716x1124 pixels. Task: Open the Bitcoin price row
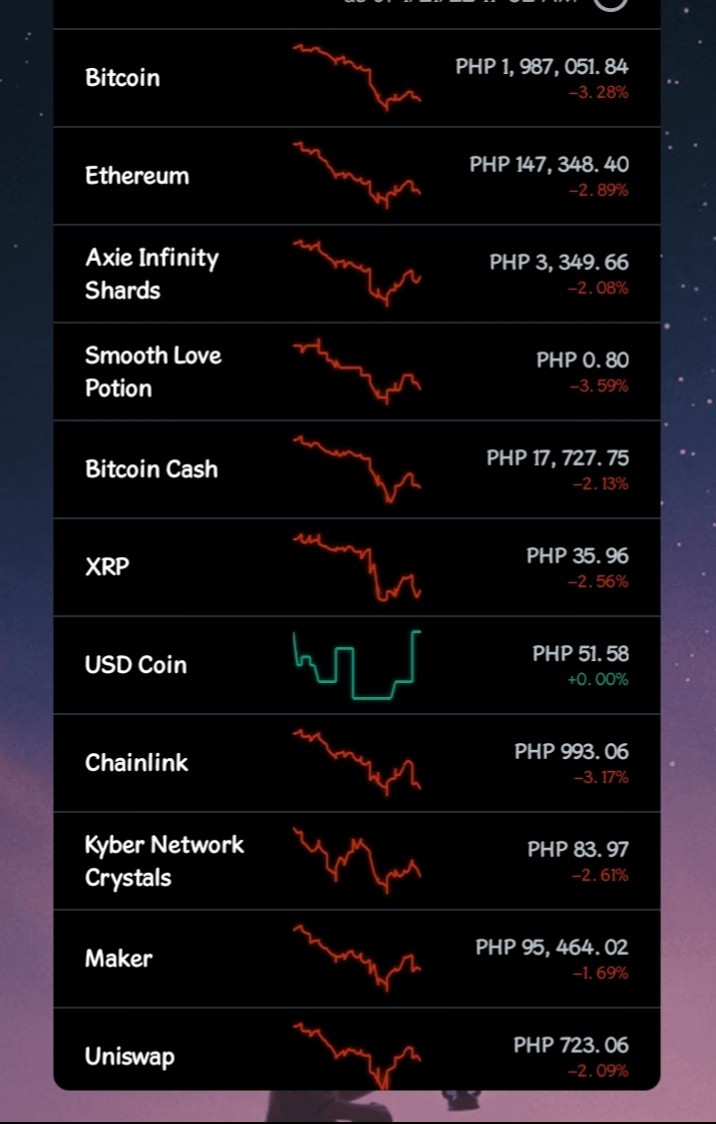click(x=357, y=78)
